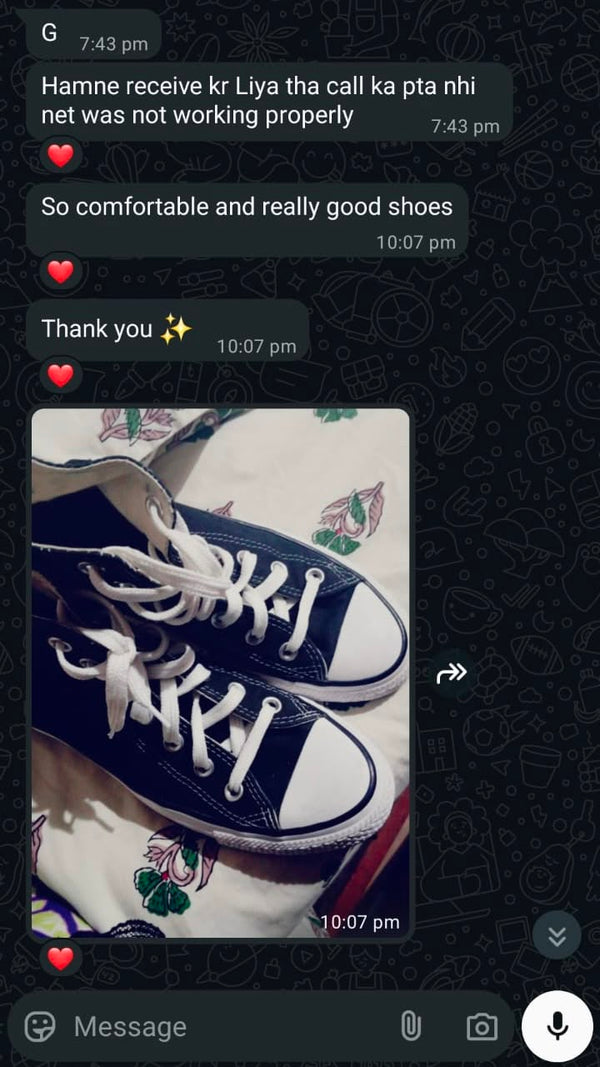Image resolution: width=600 pixels, height=1067 pixels.
Task: Tap the microphone voice message button
Action: (557, 1025)
